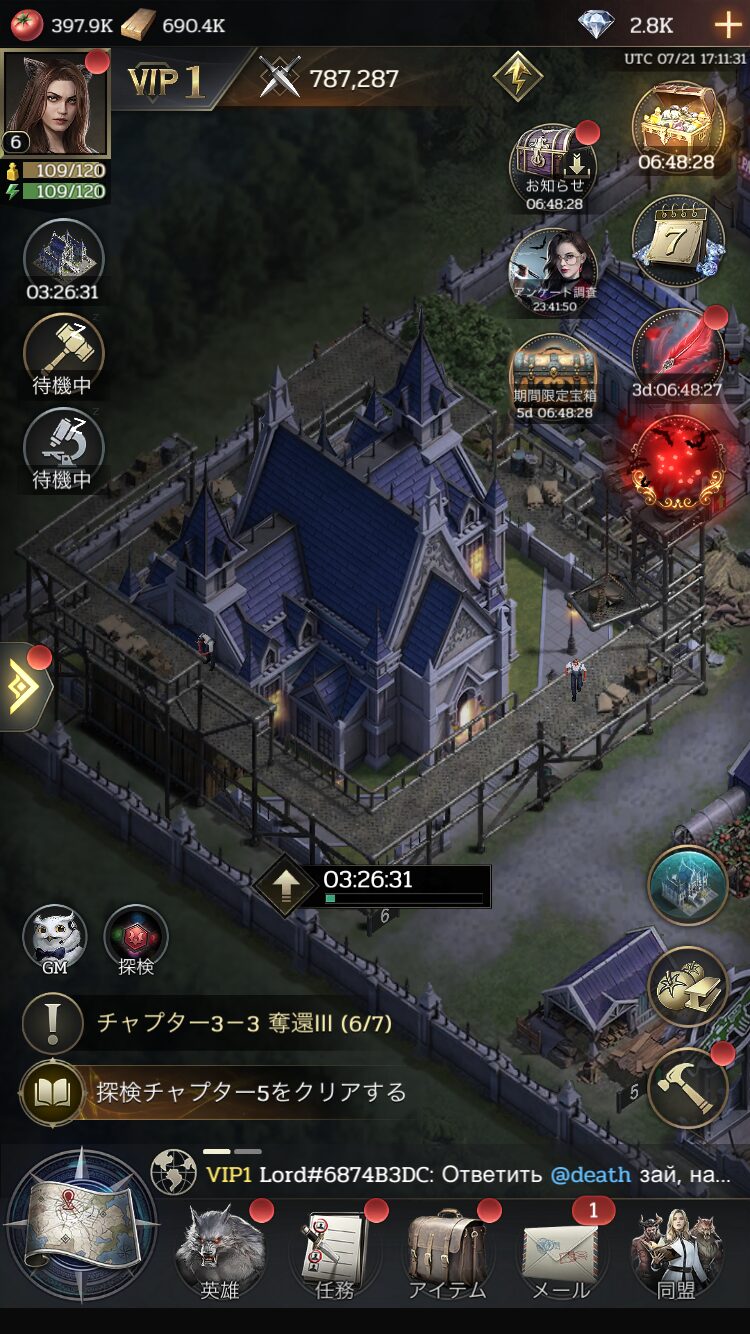Open the gold treasure chest reward
Viewport: 750px width, 1334px height.
677,122
